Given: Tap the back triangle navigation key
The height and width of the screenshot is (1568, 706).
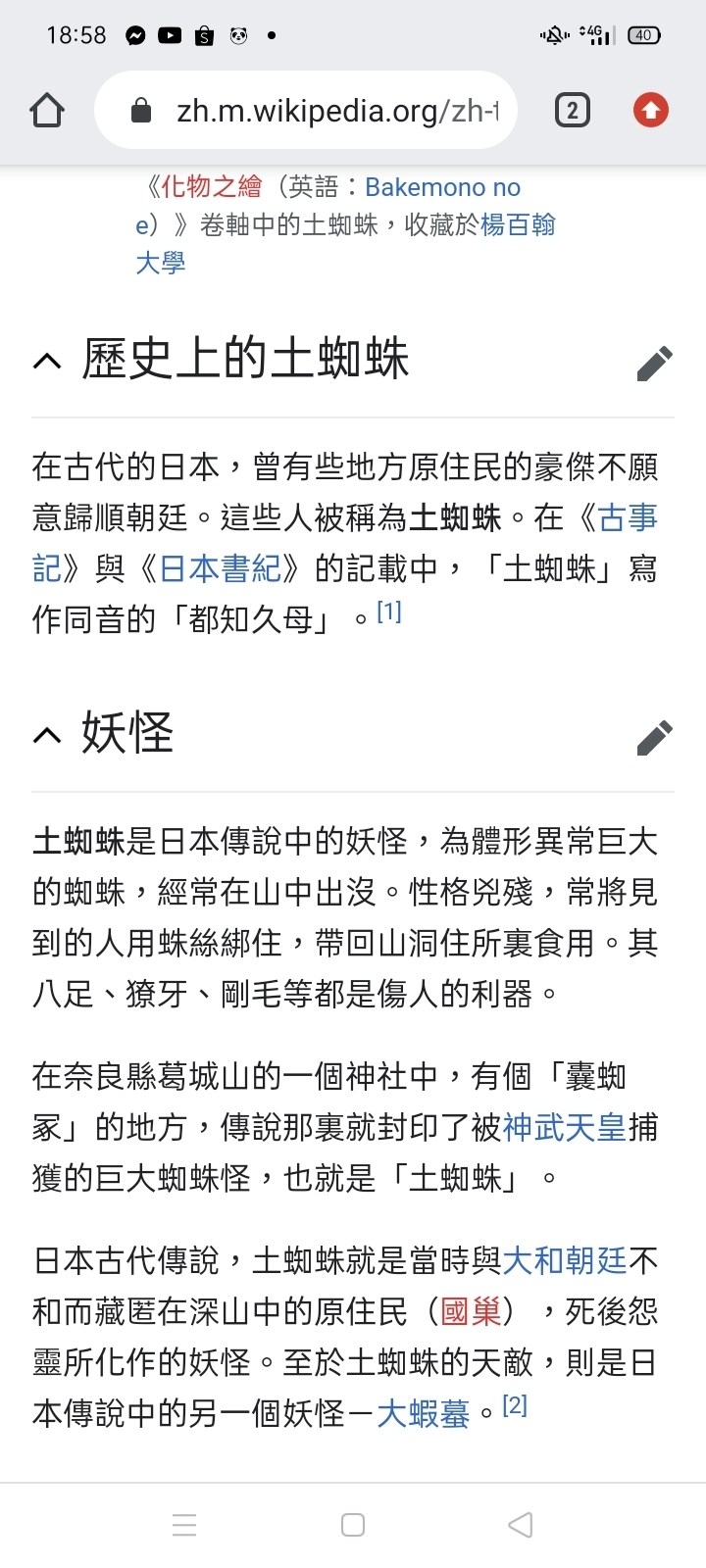Looking at the screenshot, I should [x=520, y=1525].
